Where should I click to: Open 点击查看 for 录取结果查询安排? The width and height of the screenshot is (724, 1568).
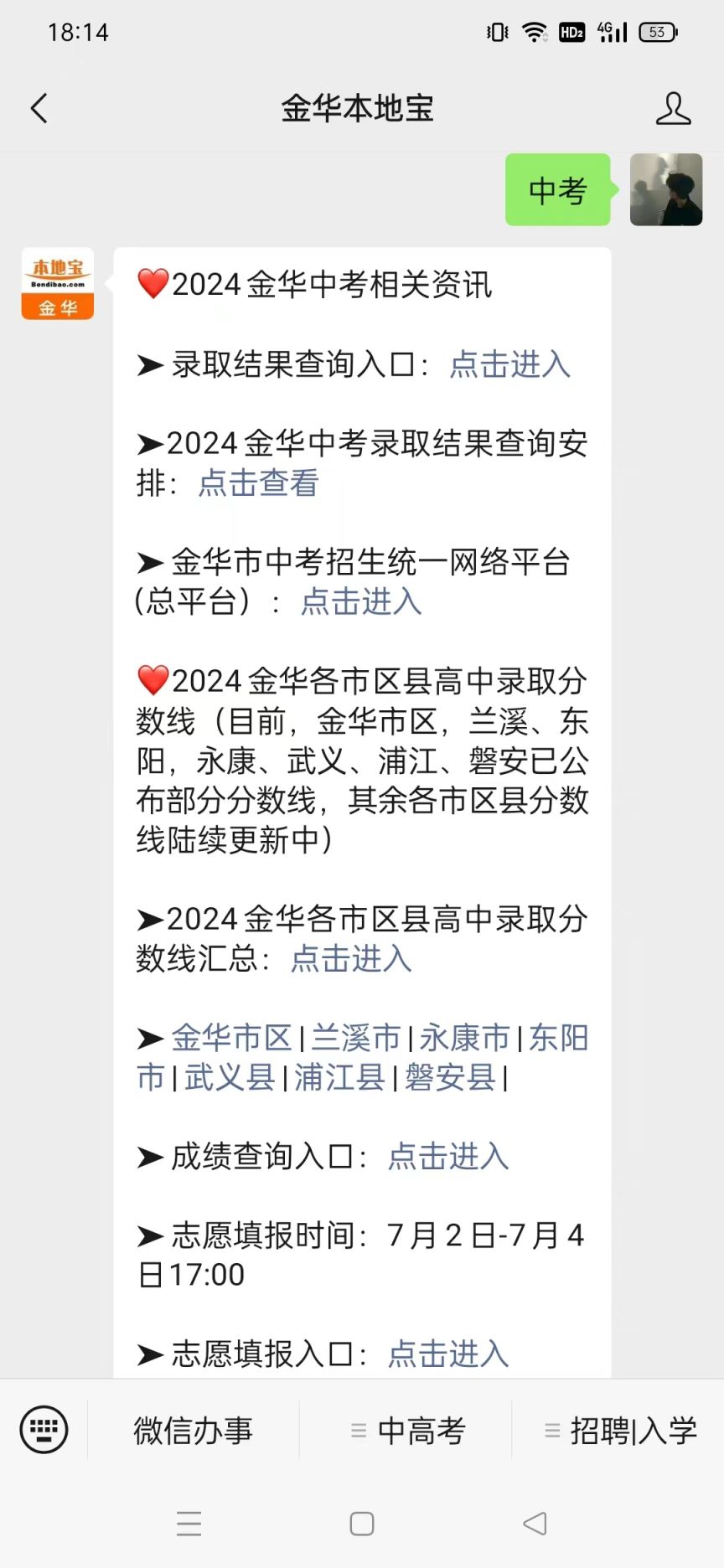tap(256, 484)
